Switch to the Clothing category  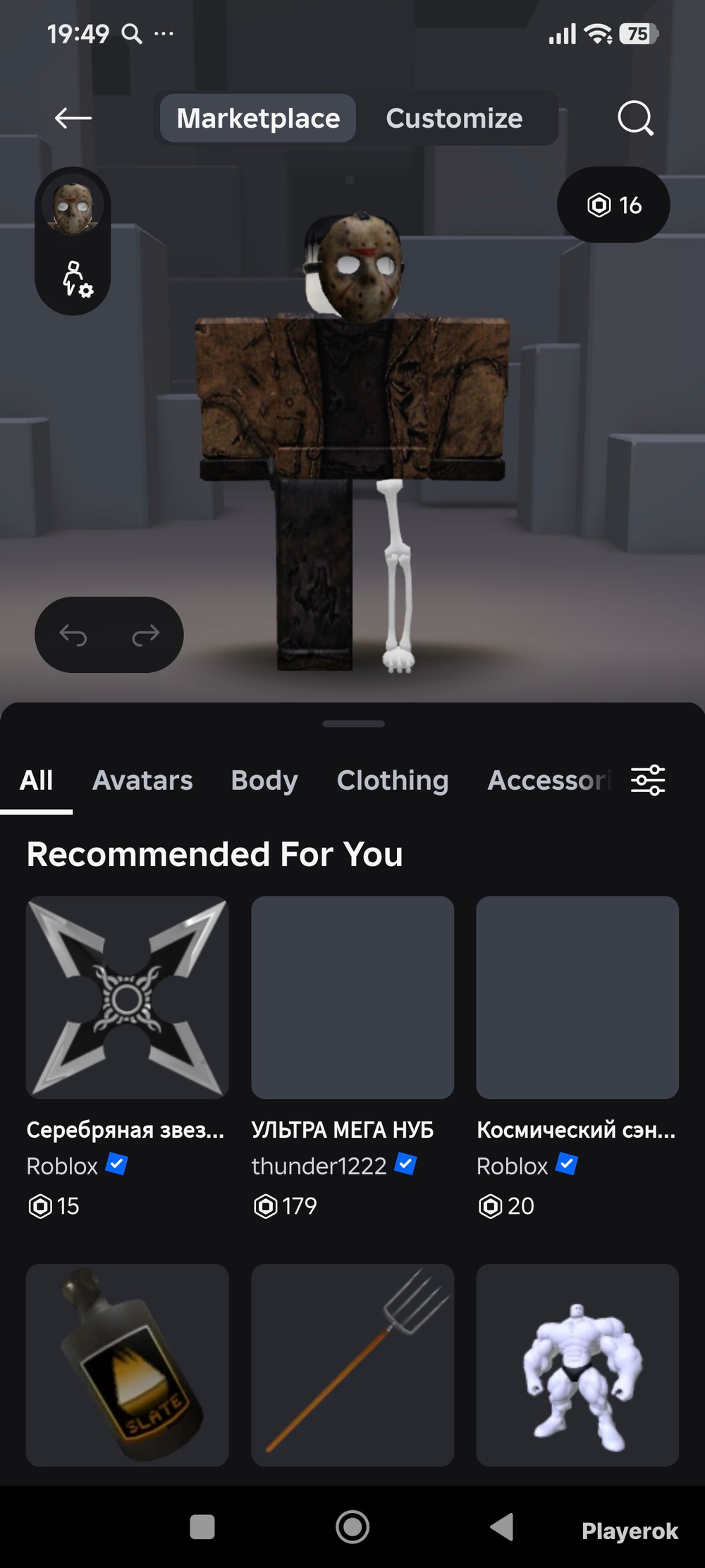coord(393,780)
